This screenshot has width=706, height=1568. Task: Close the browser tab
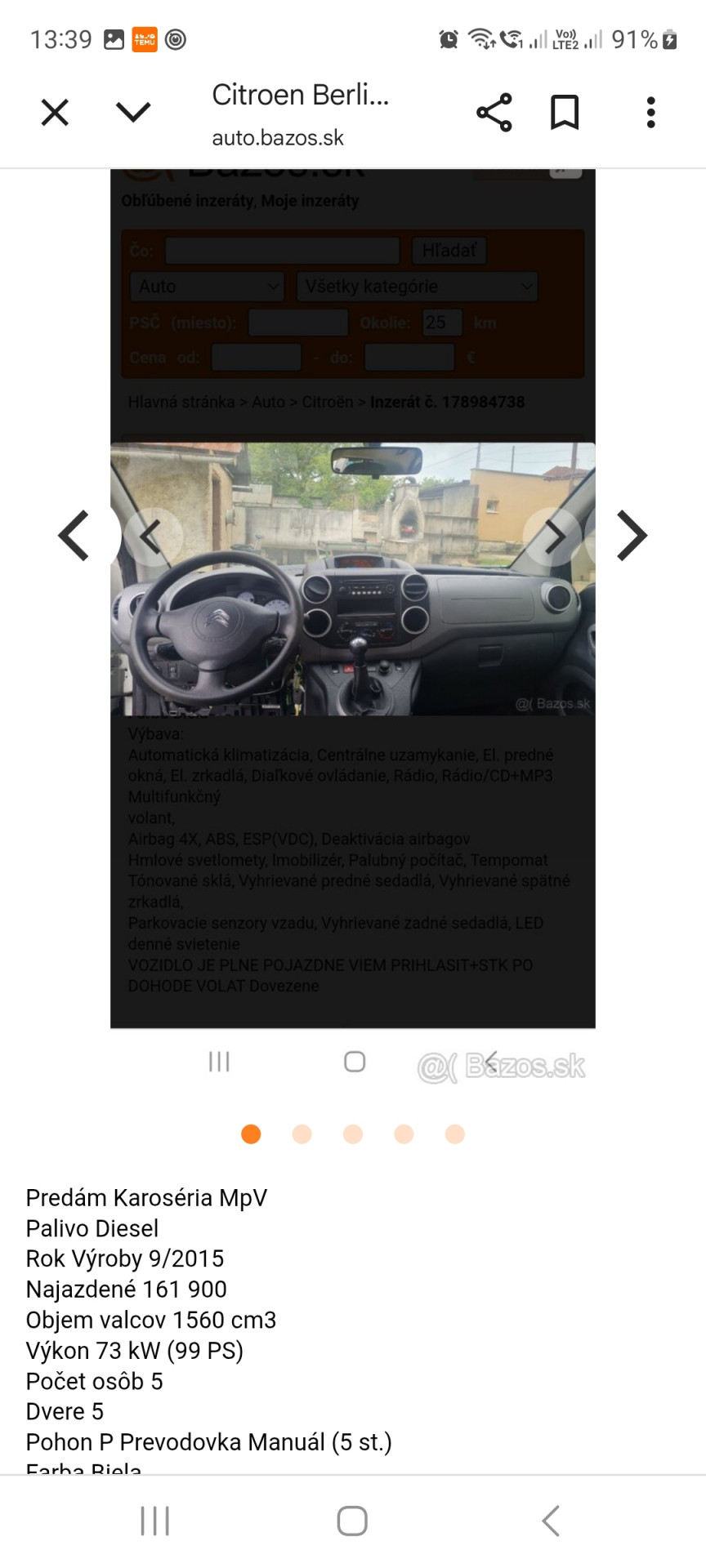tap(55, 113)
